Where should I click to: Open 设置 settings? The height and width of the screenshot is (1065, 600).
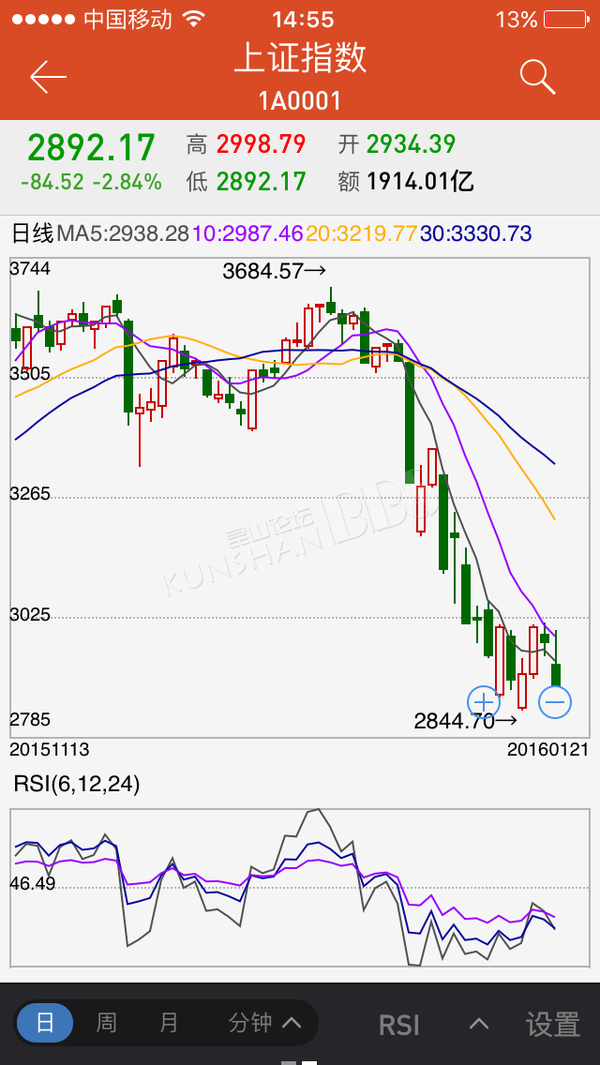coord(553,1024)
